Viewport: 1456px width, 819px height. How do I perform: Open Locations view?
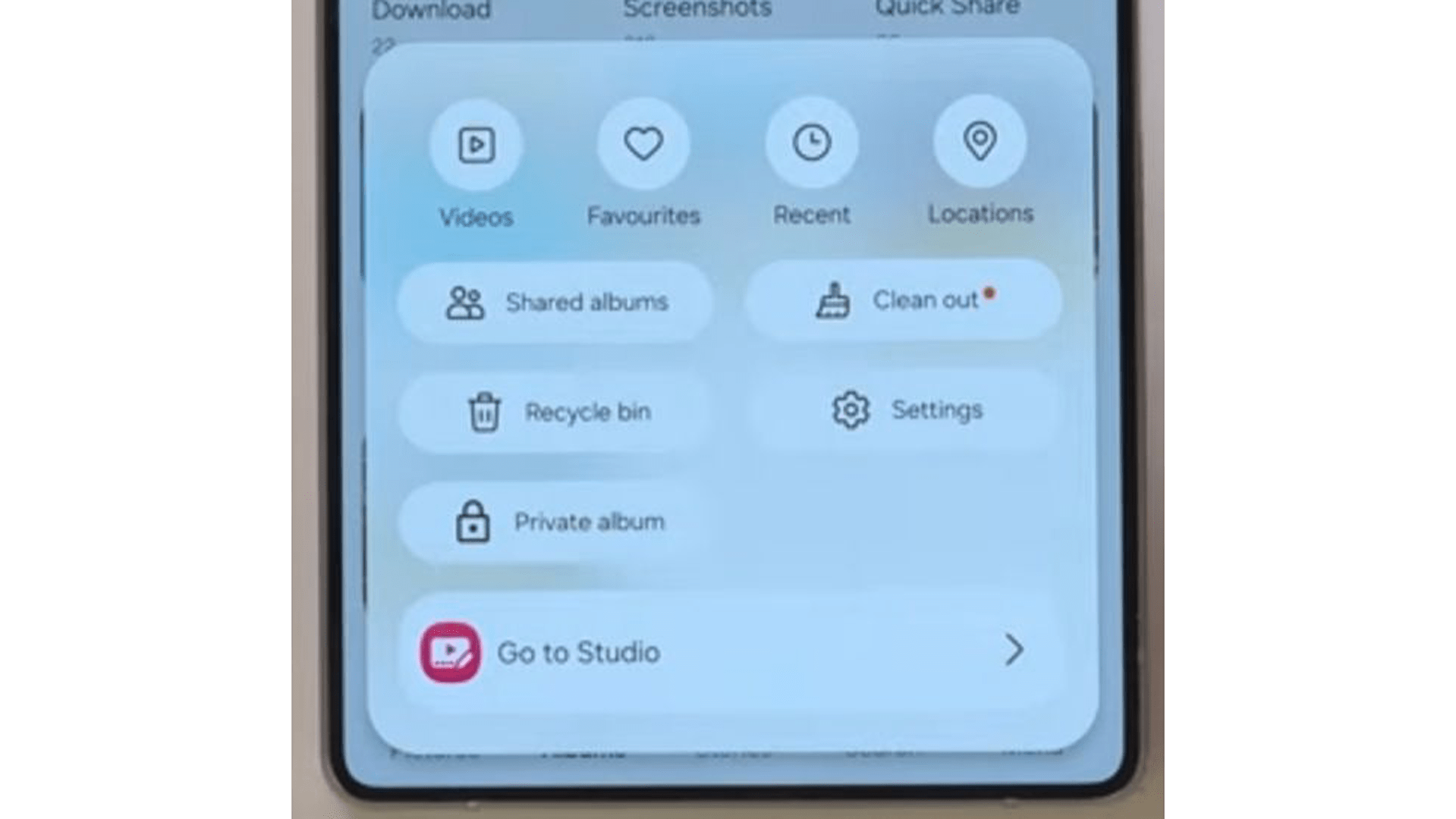[980, 142]
